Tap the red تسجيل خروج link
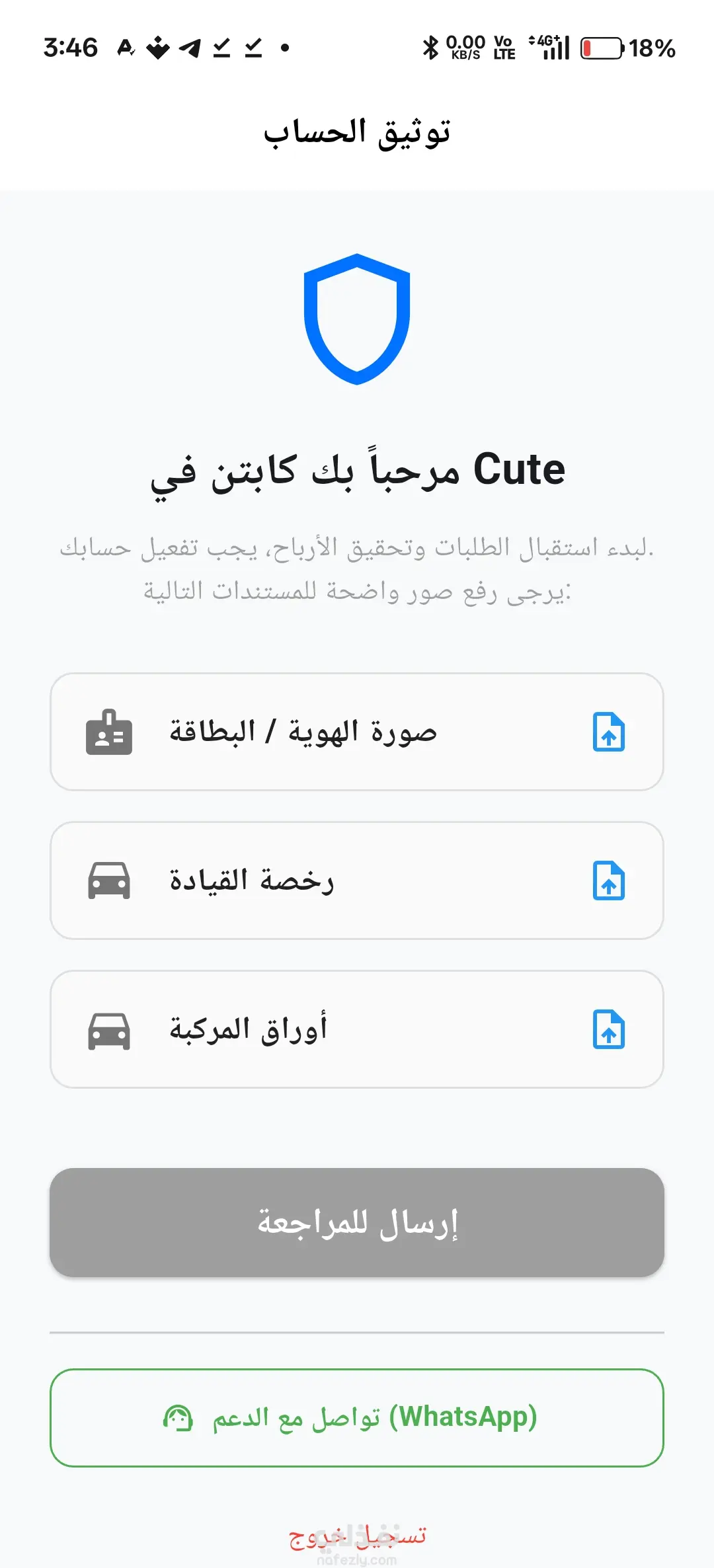This screenshot has width=714, height=1568. 357,1536
